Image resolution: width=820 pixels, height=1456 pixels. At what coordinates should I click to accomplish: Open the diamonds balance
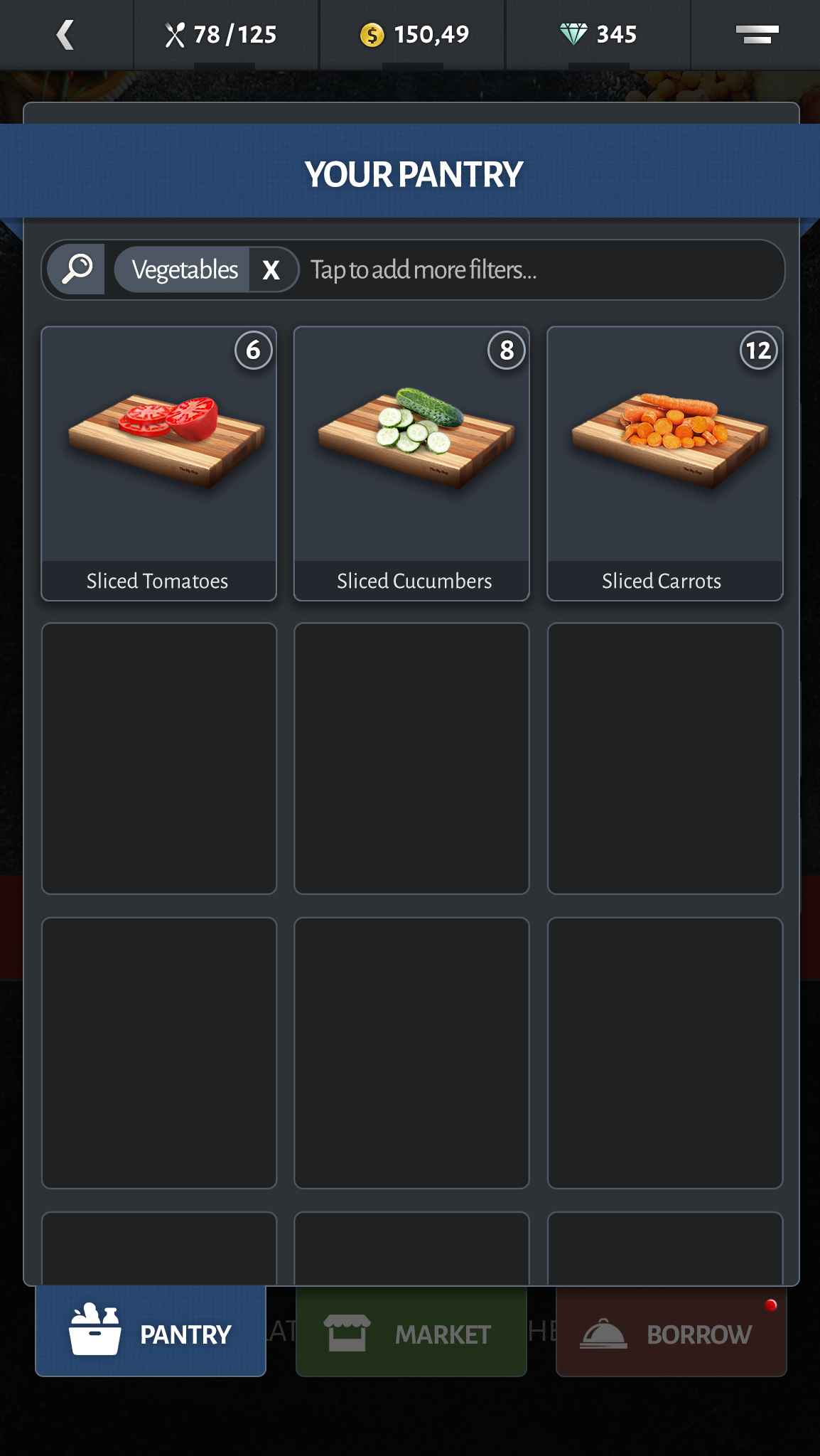(598, 34)
